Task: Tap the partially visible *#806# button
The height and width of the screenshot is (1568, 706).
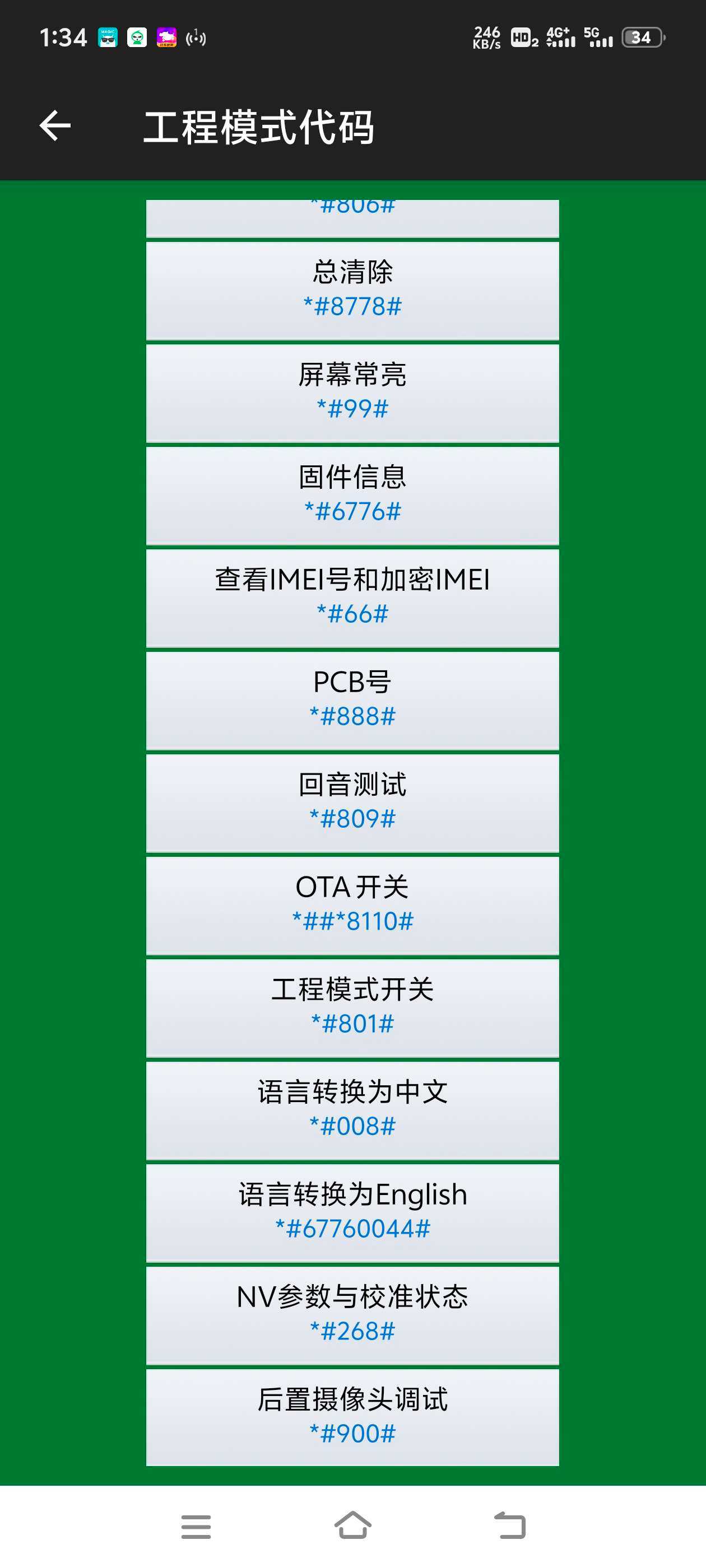Action: pyautogui.click(x=352, y=217)
